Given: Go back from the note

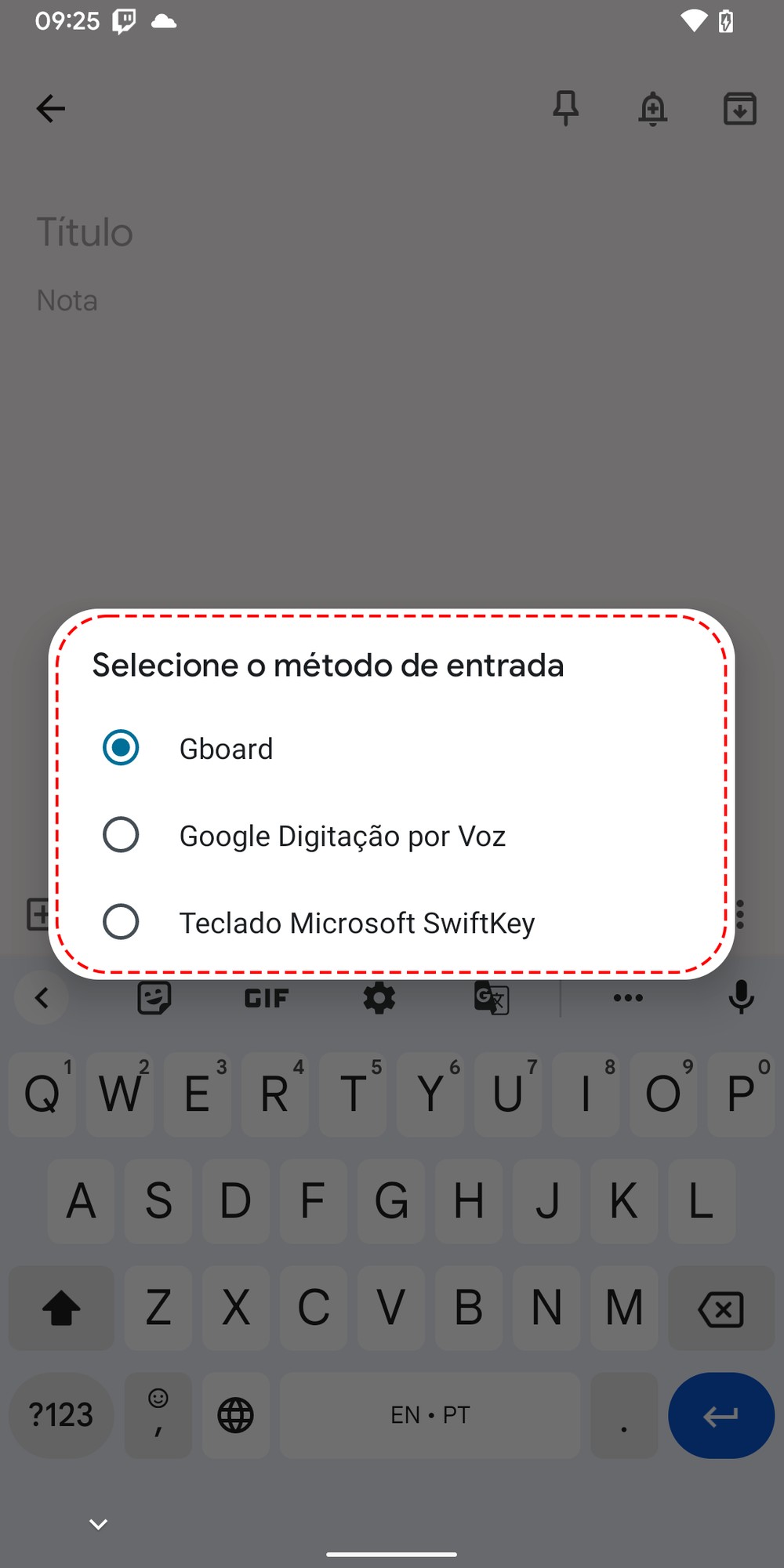Looking at the screenshot, I should 50,108.
